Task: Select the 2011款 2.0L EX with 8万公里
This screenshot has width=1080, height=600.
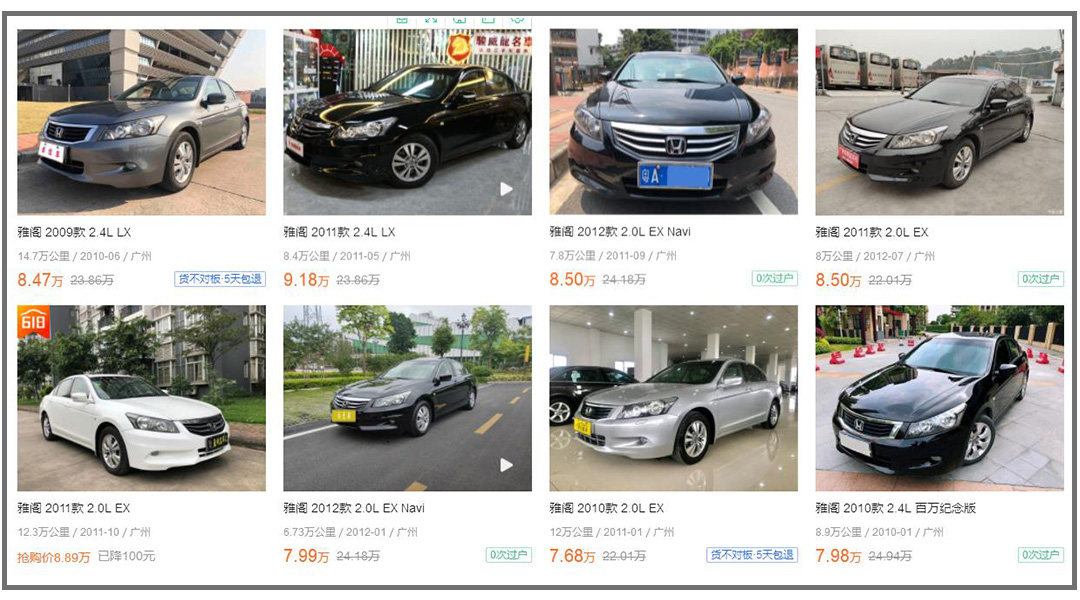Action: coord(939,122)
